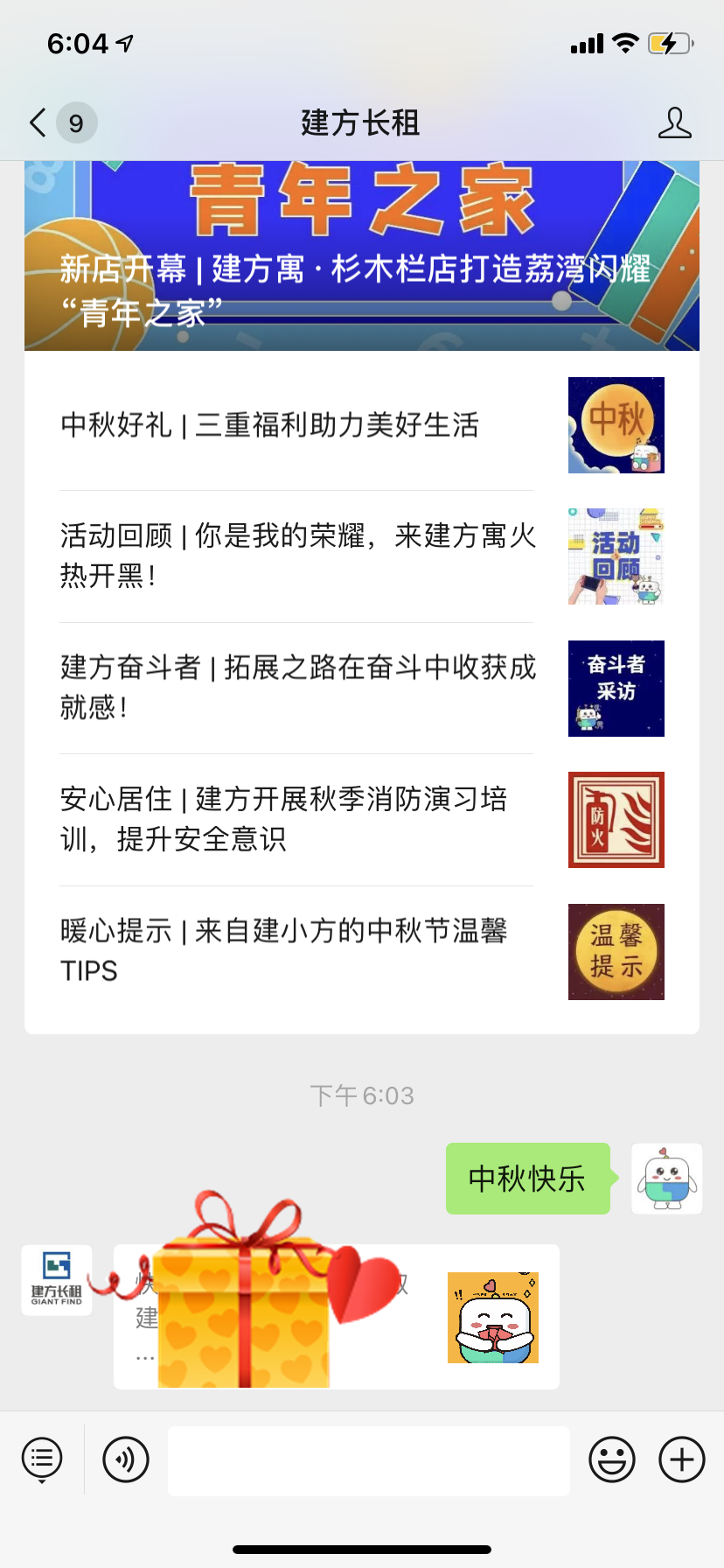This screenshot has height=1568, width=724.
Task: Open the plus attachments menu
Action: point(682,1459)
